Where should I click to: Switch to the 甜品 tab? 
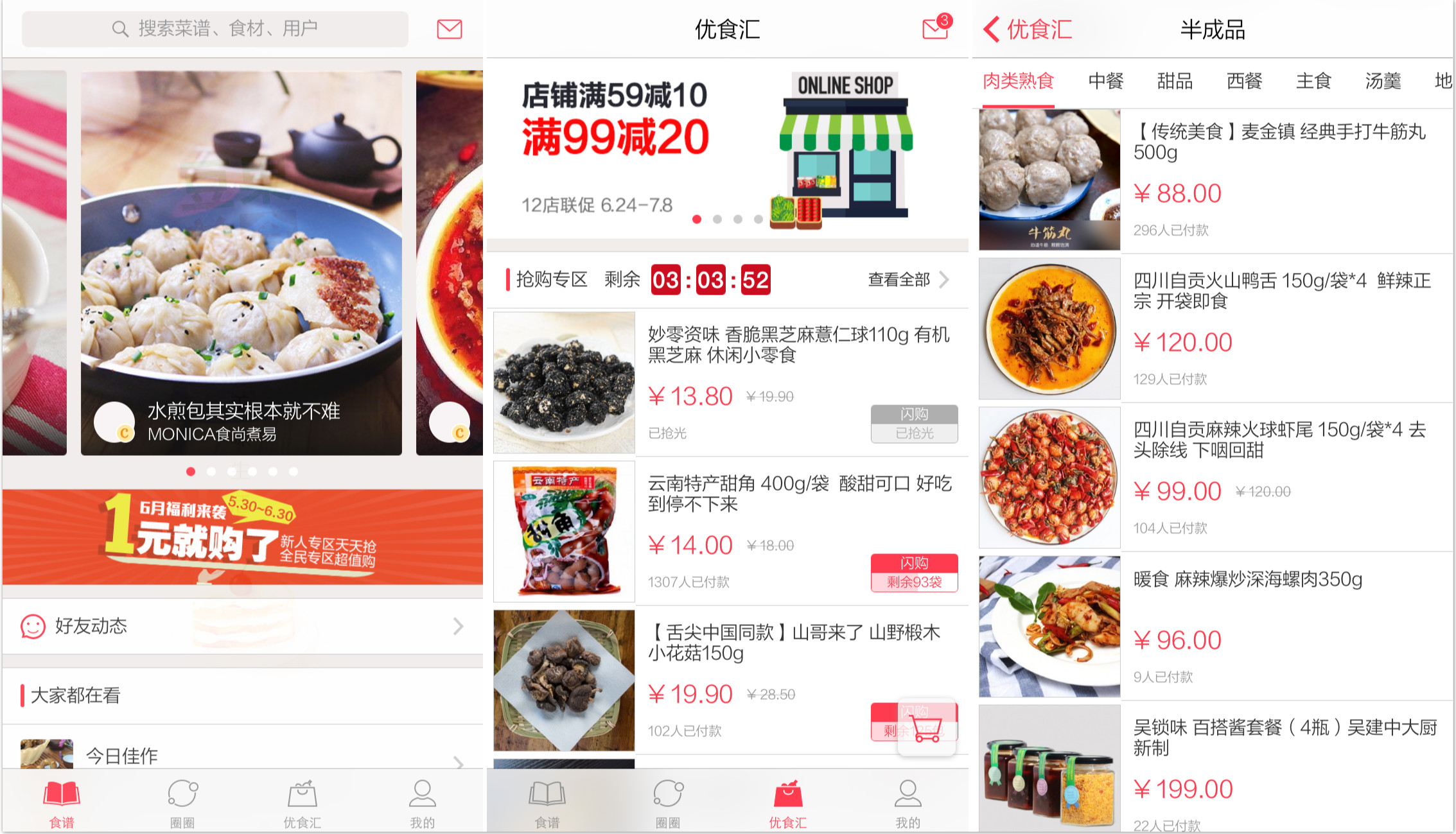[1175, 82]
